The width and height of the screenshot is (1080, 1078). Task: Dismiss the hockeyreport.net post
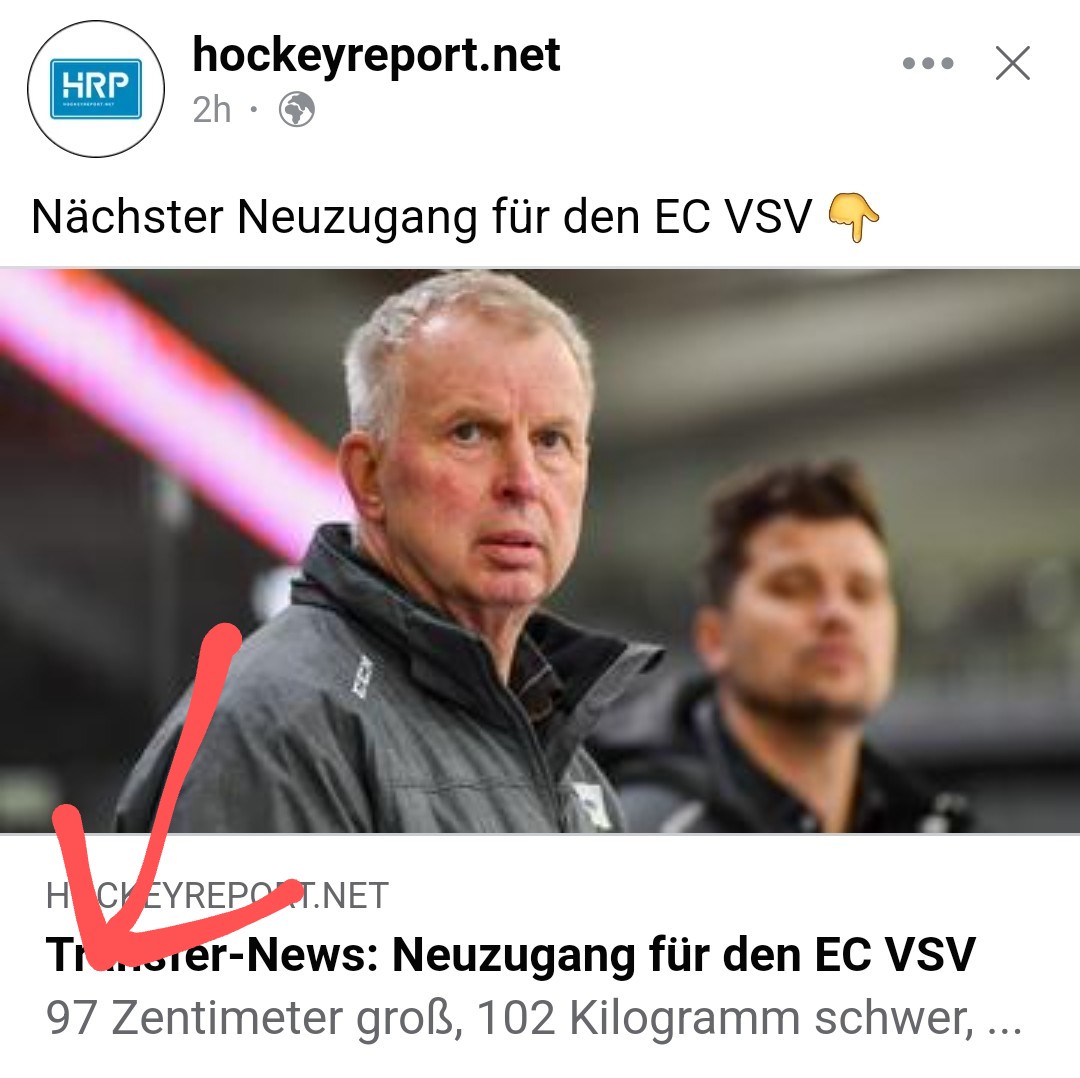(x=1012, y=64)
